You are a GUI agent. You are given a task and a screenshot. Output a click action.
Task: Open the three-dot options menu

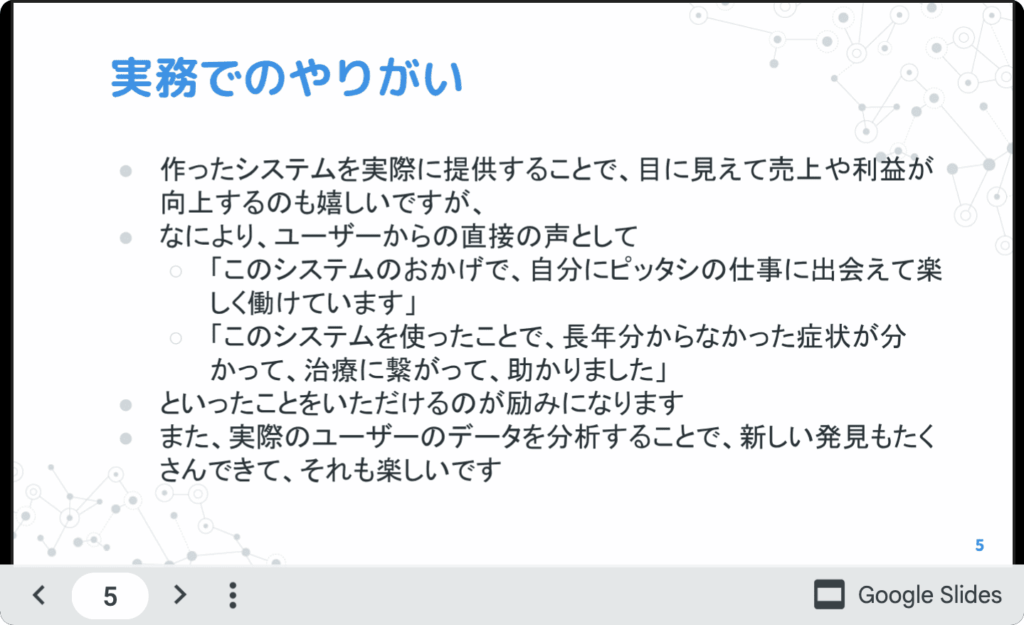(x=232, y=596)
